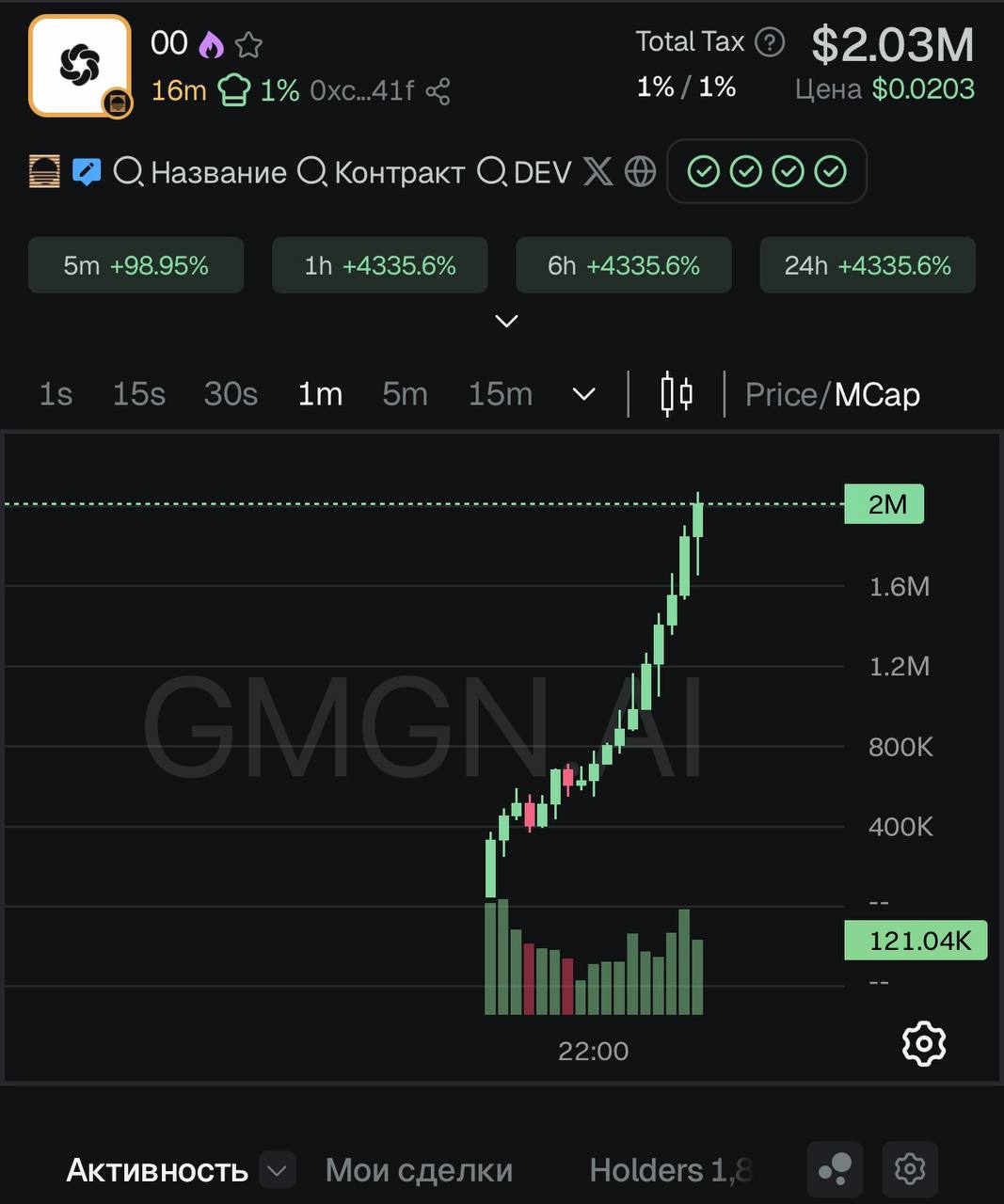
Task: Open the token's website globe icon
Action: [640, 171]
